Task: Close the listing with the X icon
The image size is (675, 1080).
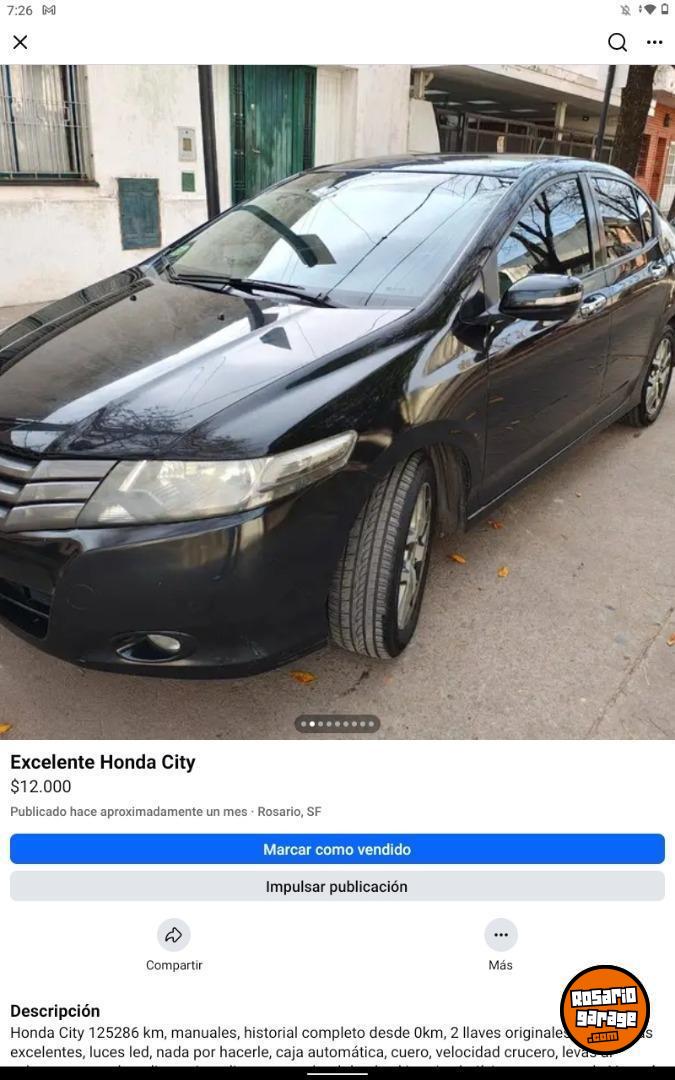Action: (x=21, y=43)
